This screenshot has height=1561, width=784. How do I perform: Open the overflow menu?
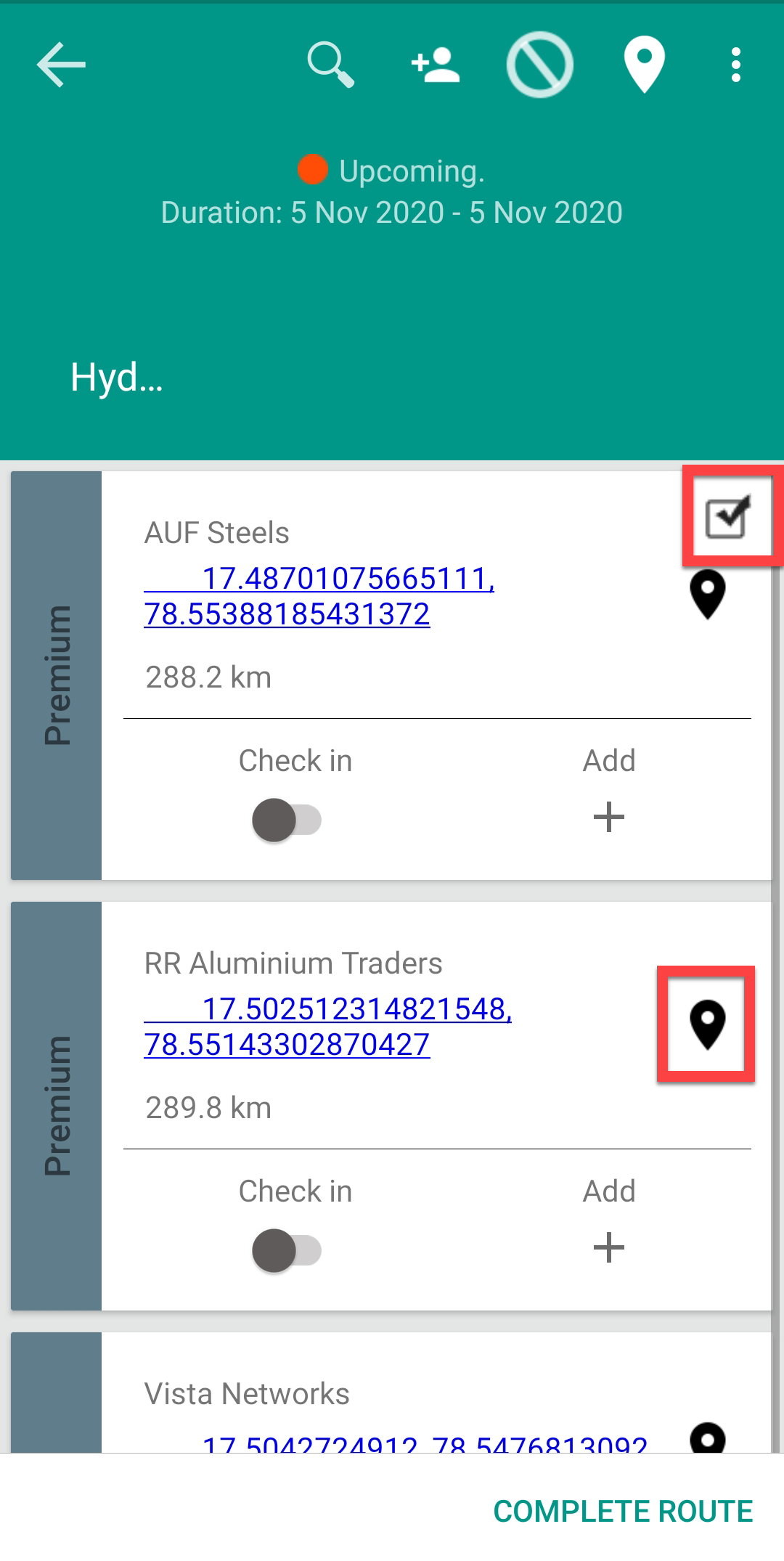(x=736, y=65)
